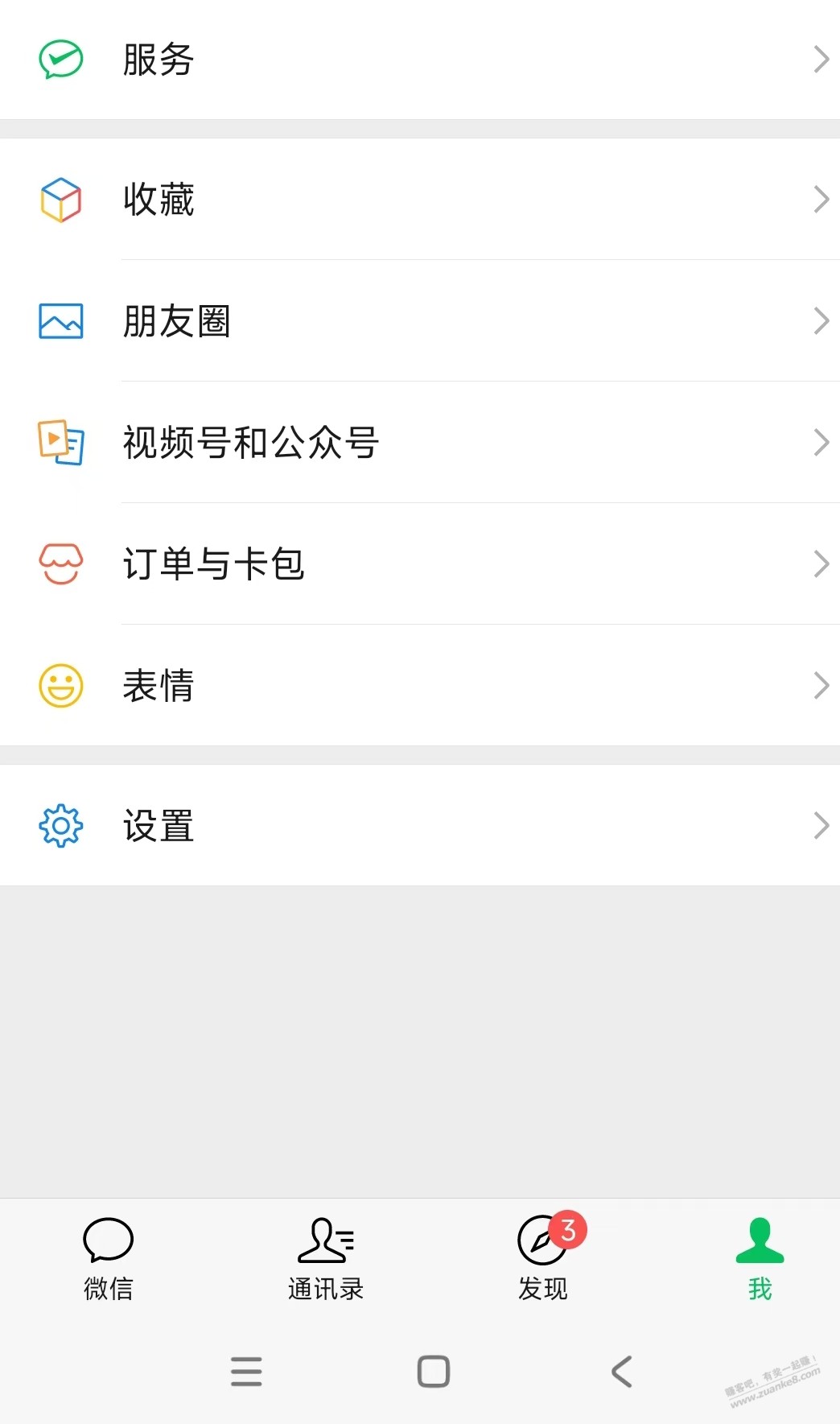View 订单与卡包 (Orders and Cards)
The height and width of the screenshot is (1424, 840).
(x=418, y=563)
